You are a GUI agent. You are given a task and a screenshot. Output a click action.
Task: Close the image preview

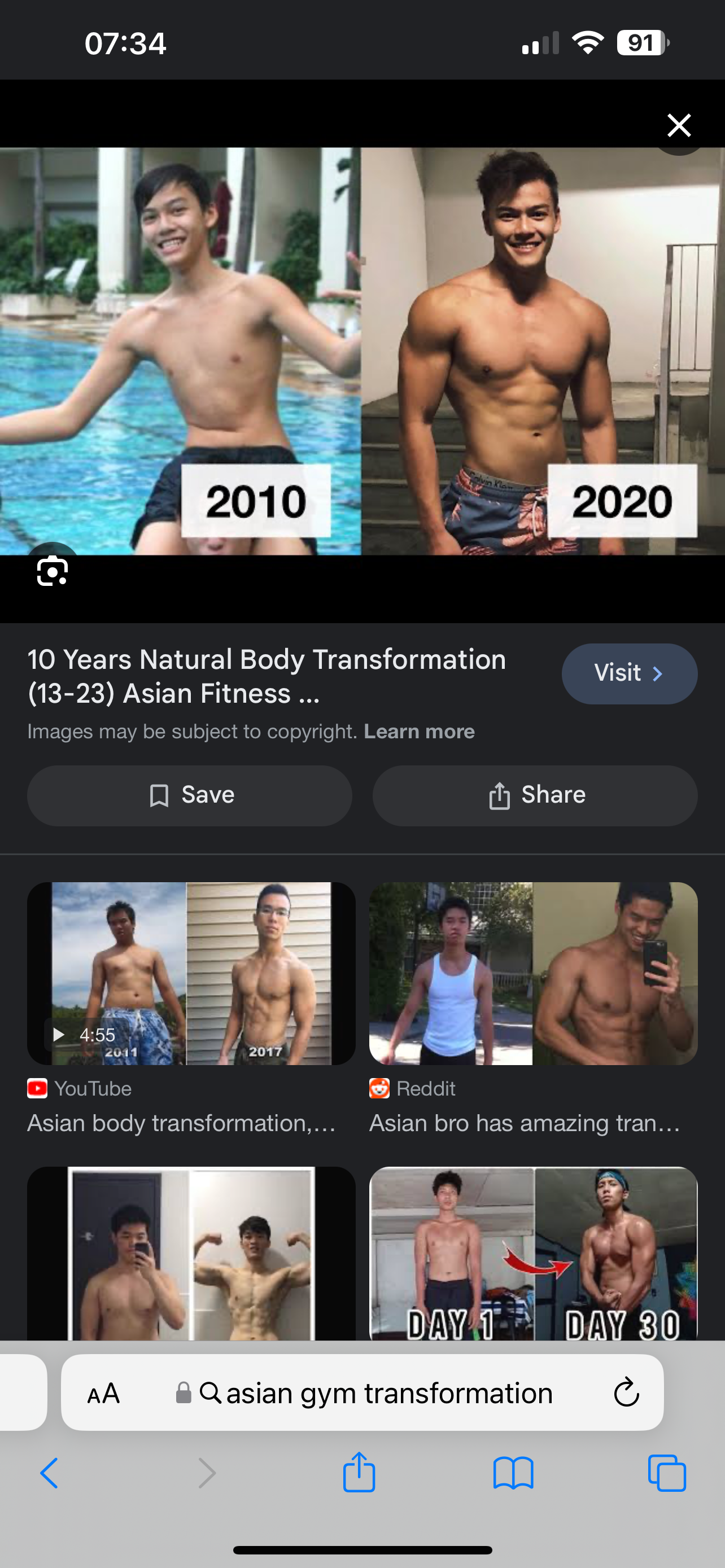coord(679,125)
